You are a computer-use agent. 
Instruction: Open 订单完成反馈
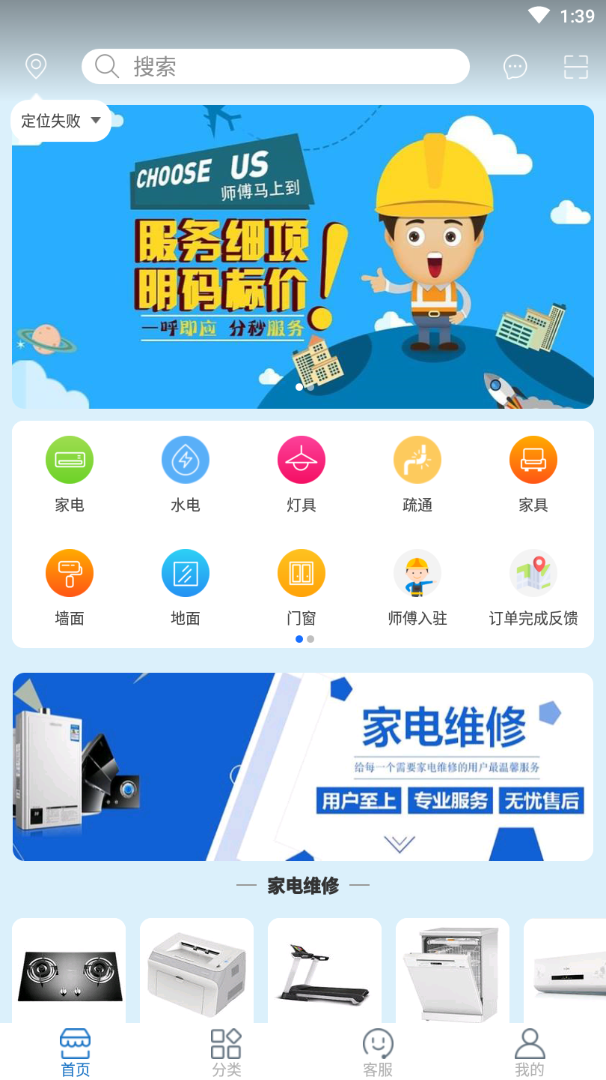coord(533,587)
